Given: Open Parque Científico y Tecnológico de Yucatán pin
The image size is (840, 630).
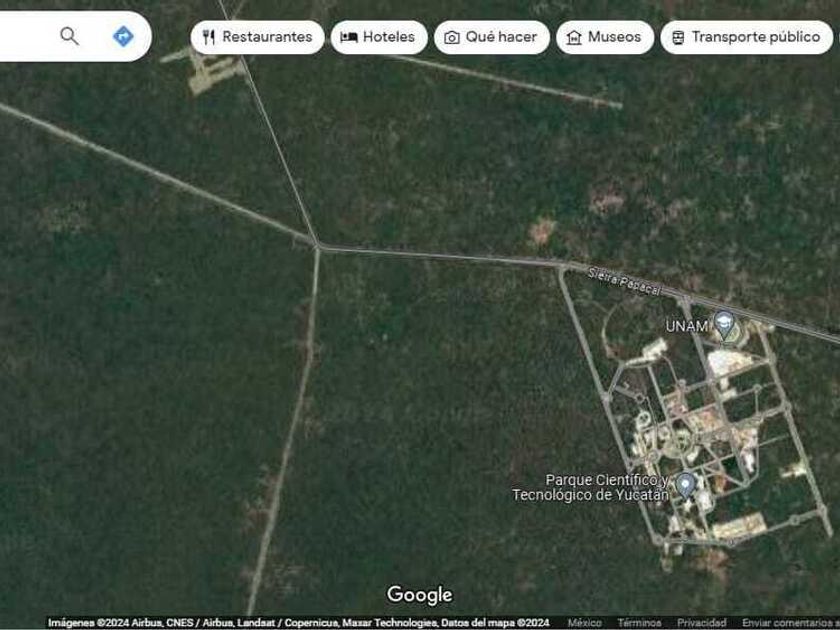Looking at the screenshot, I should pos(686,485).
